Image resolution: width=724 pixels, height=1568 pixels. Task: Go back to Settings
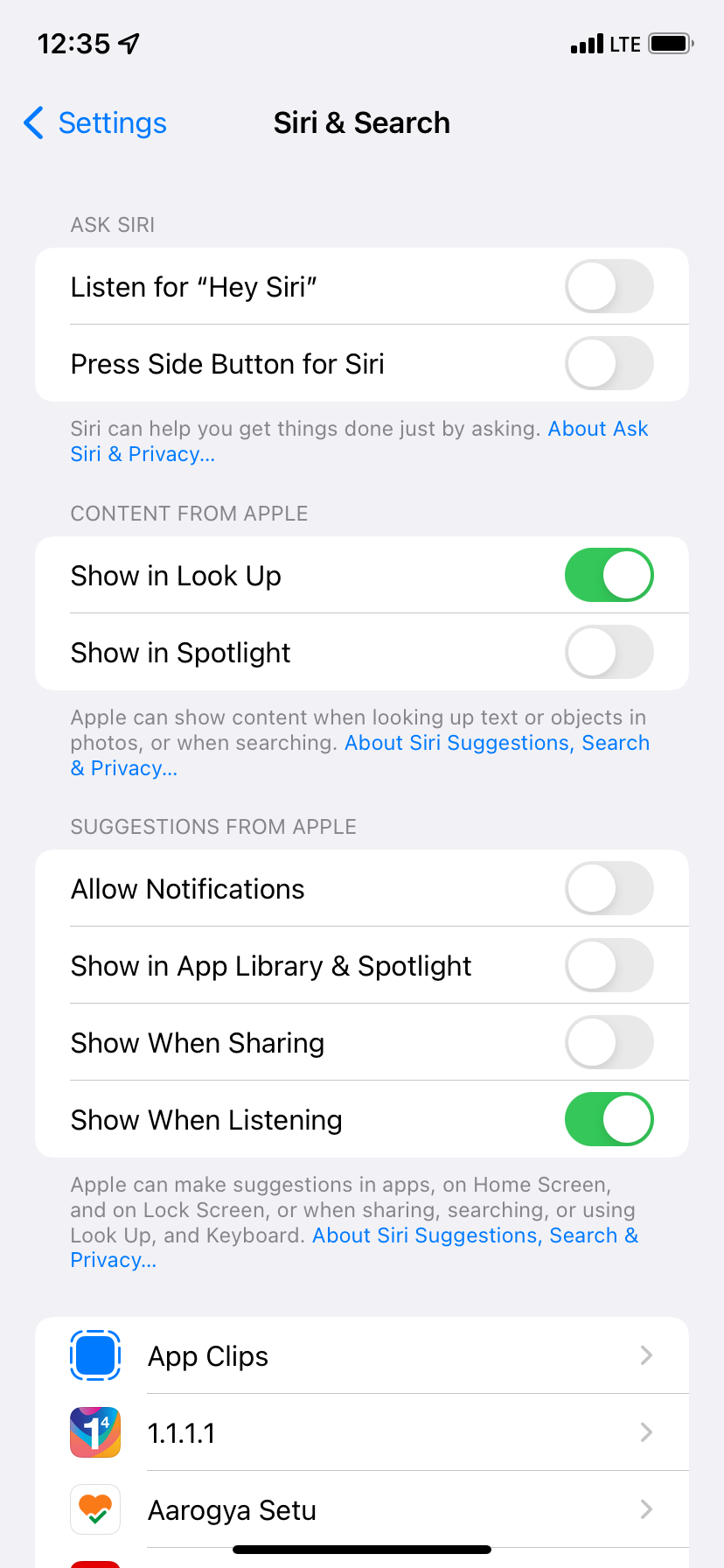click(x=95, y=123)
